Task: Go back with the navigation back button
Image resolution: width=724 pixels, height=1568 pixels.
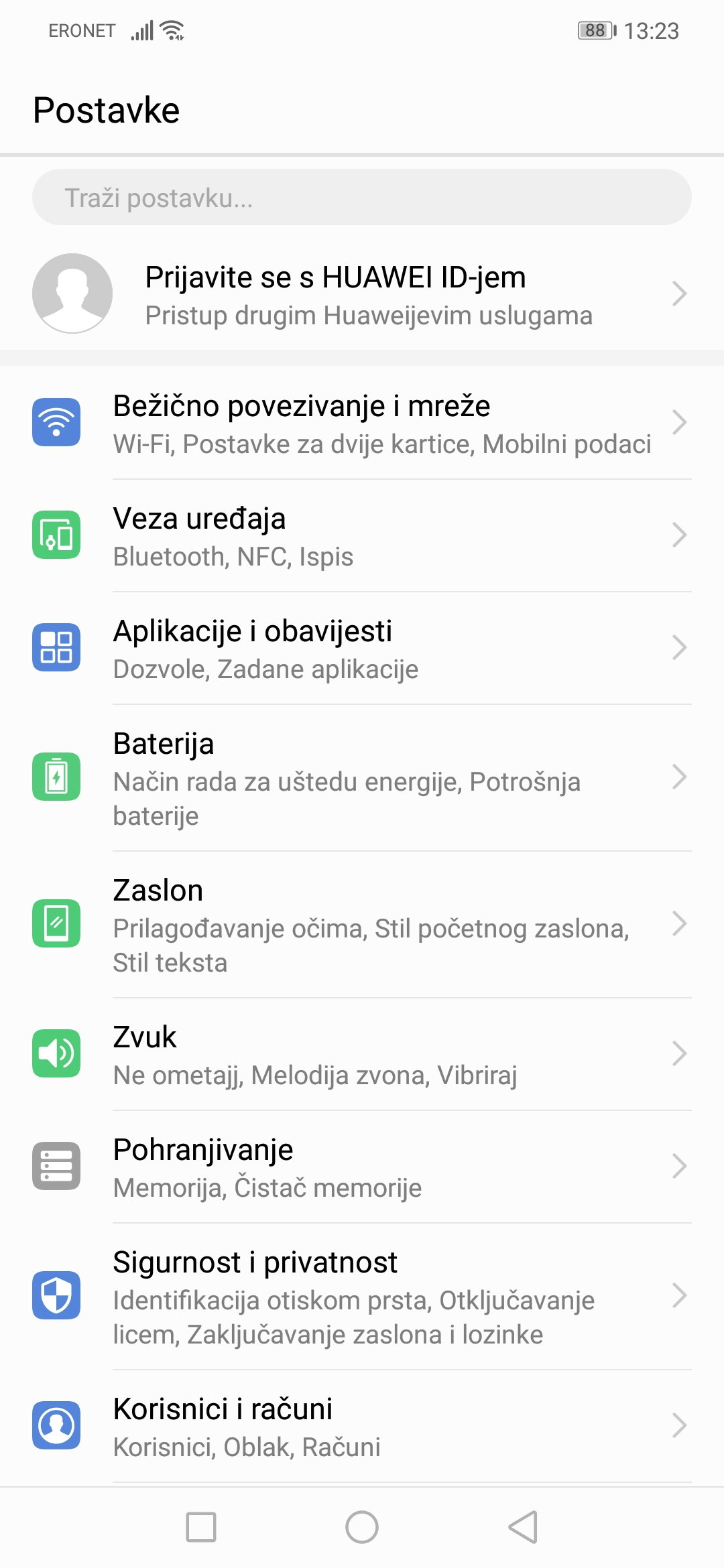Action: click(524, 1527)
